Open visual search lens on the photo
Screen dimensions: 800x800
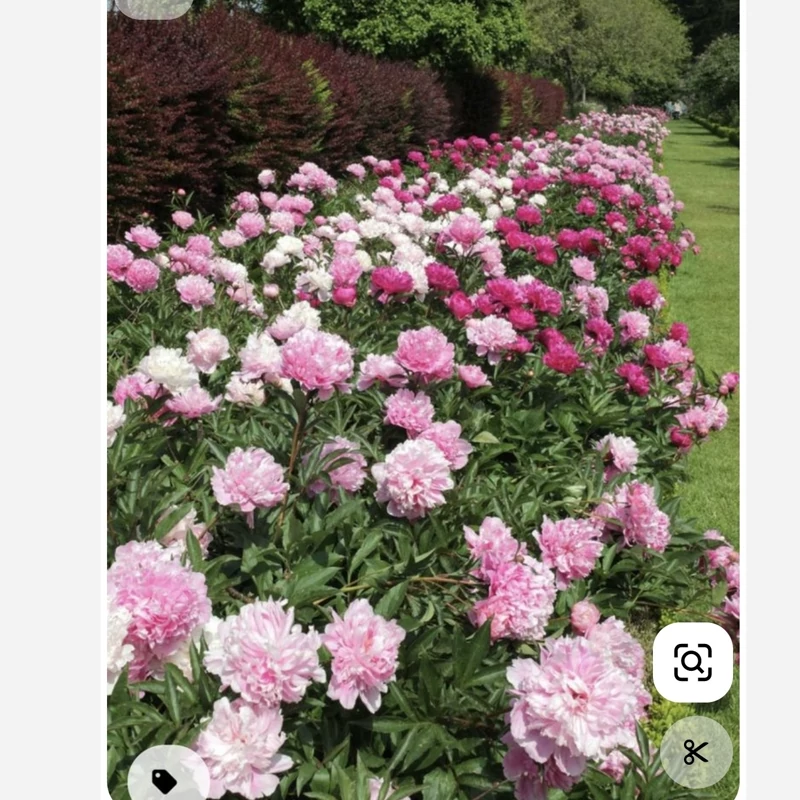[x=692, y=662]
